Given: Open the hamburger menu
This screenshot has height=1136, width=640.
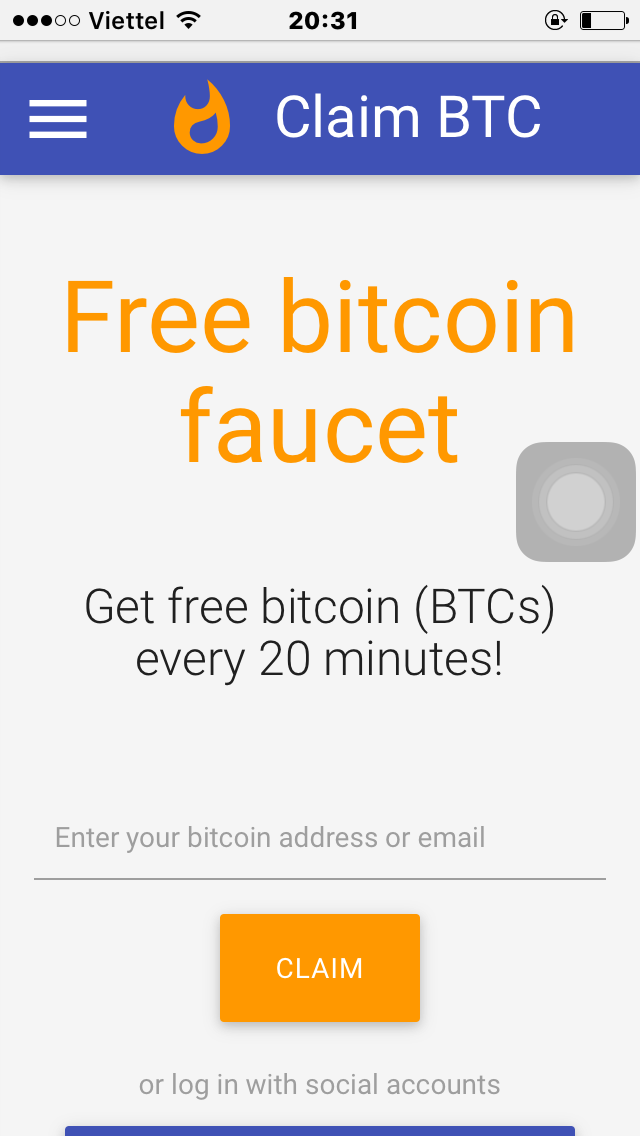Looking at the screenshot, I should (x=58, y=119).
